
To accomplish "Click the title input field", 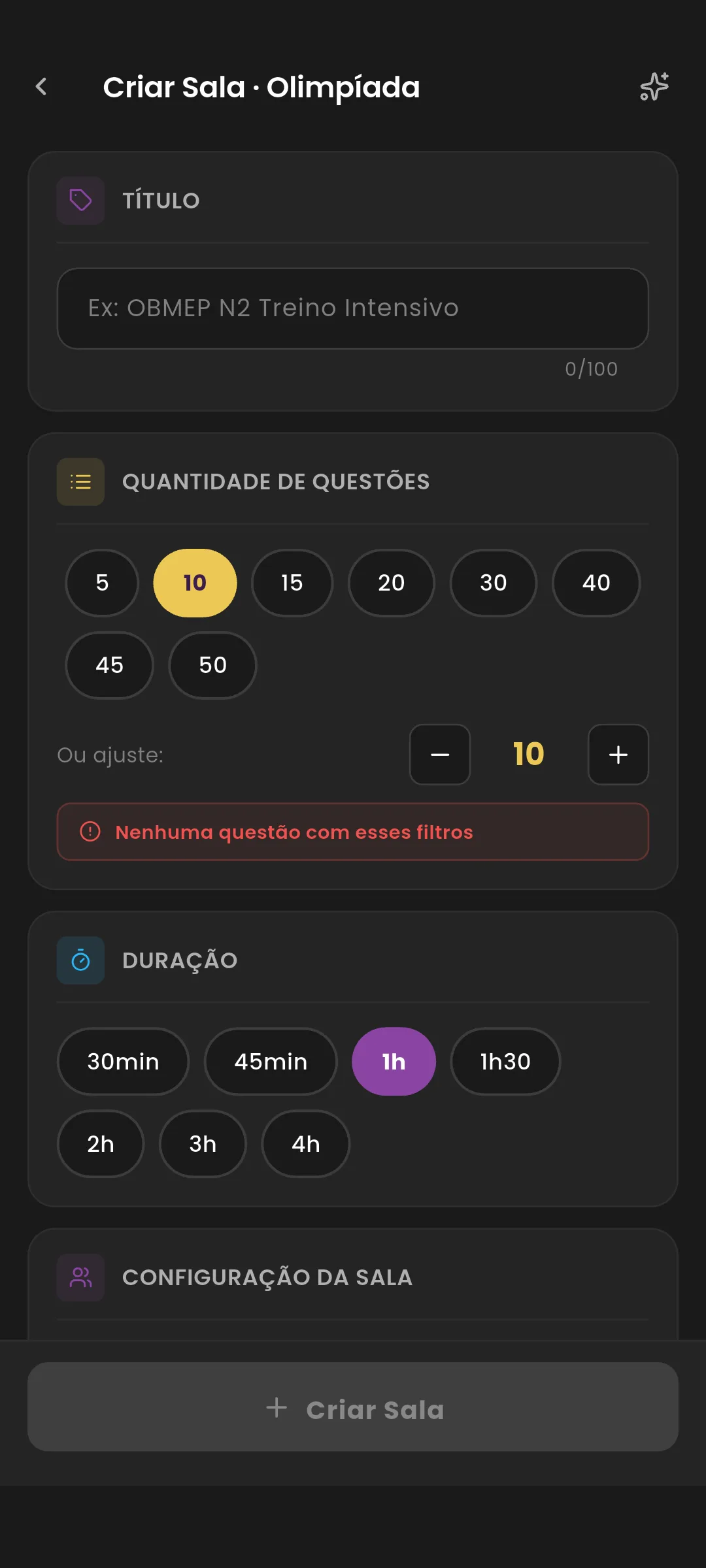I will tap(353, 308).
